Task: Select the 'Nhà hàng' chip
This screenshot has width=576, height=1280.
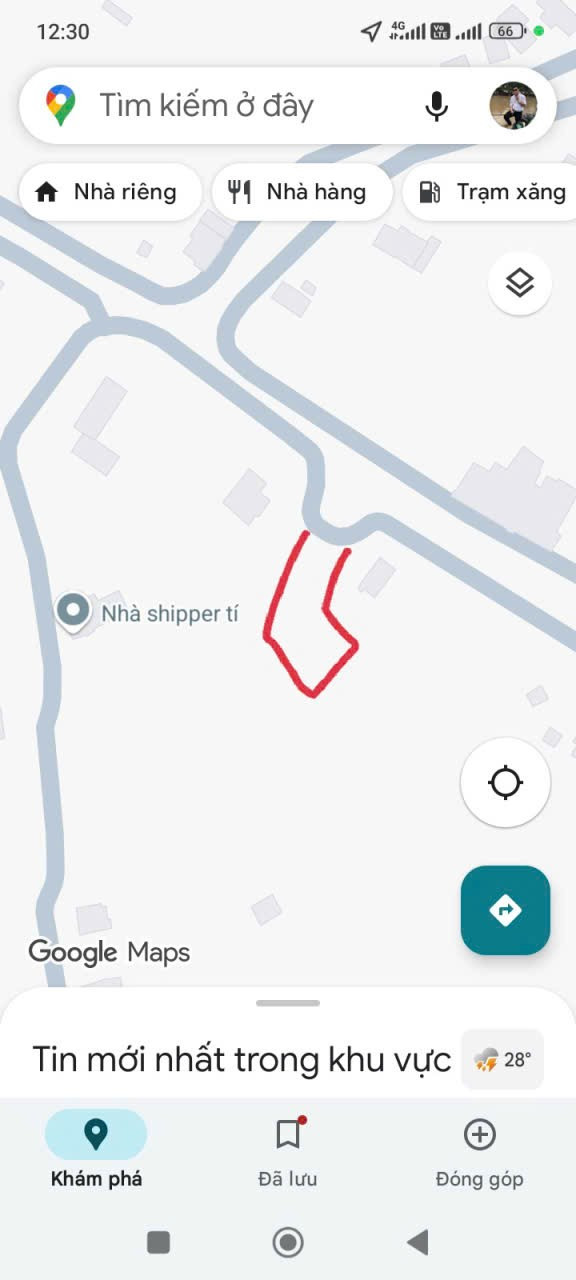Action: [302, 192]
